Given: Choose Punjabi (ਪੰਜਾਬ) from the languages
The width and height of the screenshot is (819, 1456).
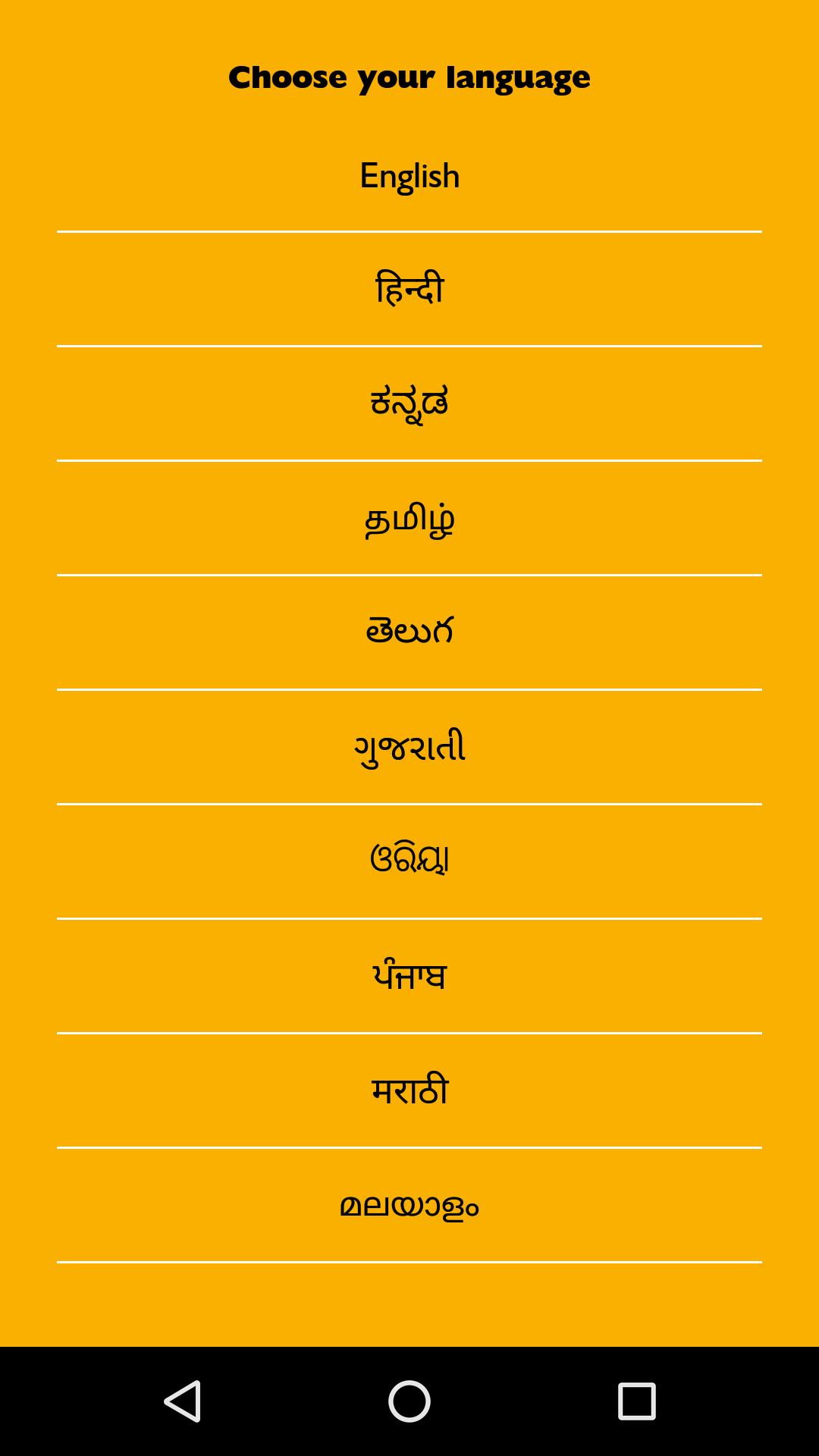Looking at the screenshot, I should click(x=409, y=976).
